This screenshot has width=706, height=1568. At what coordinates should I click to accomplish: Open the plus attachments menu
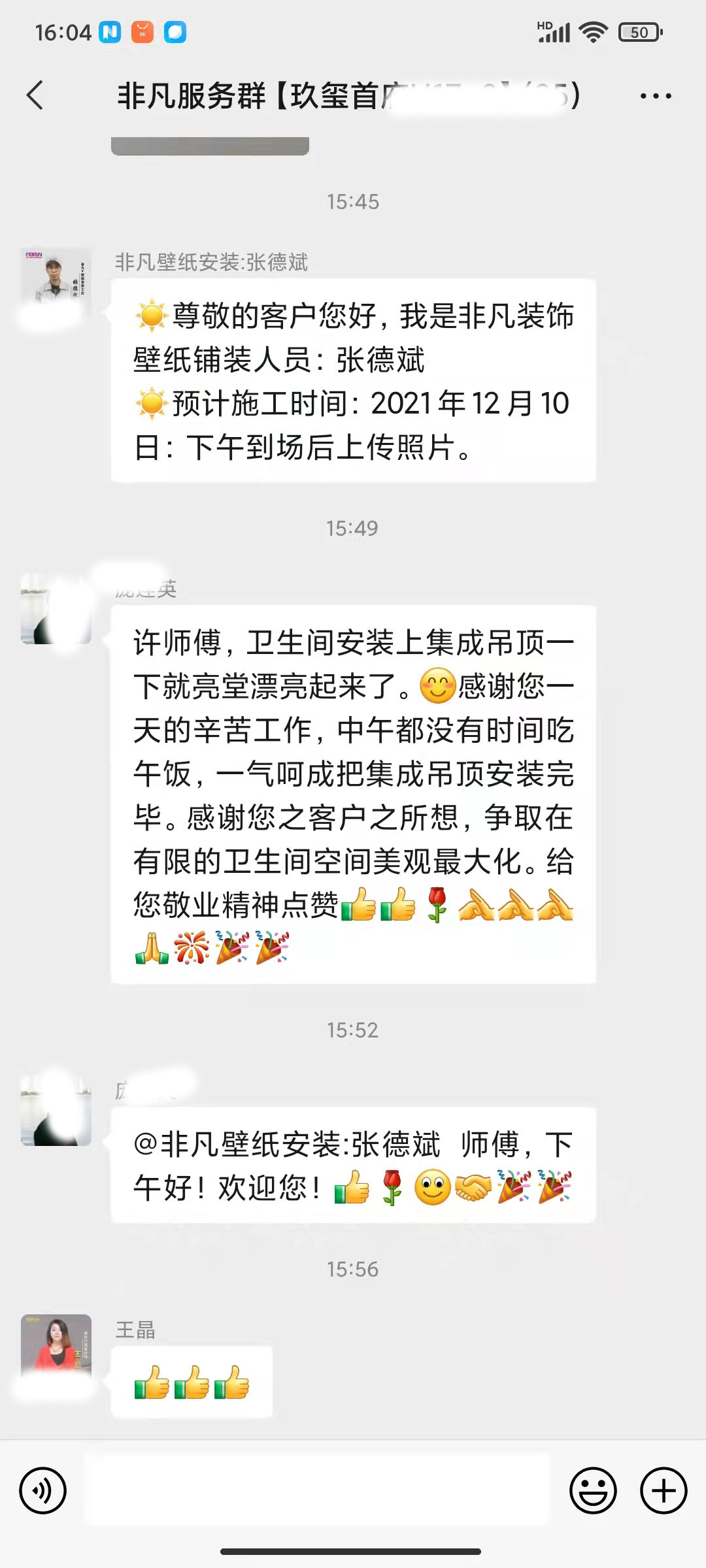(663, 1491)
